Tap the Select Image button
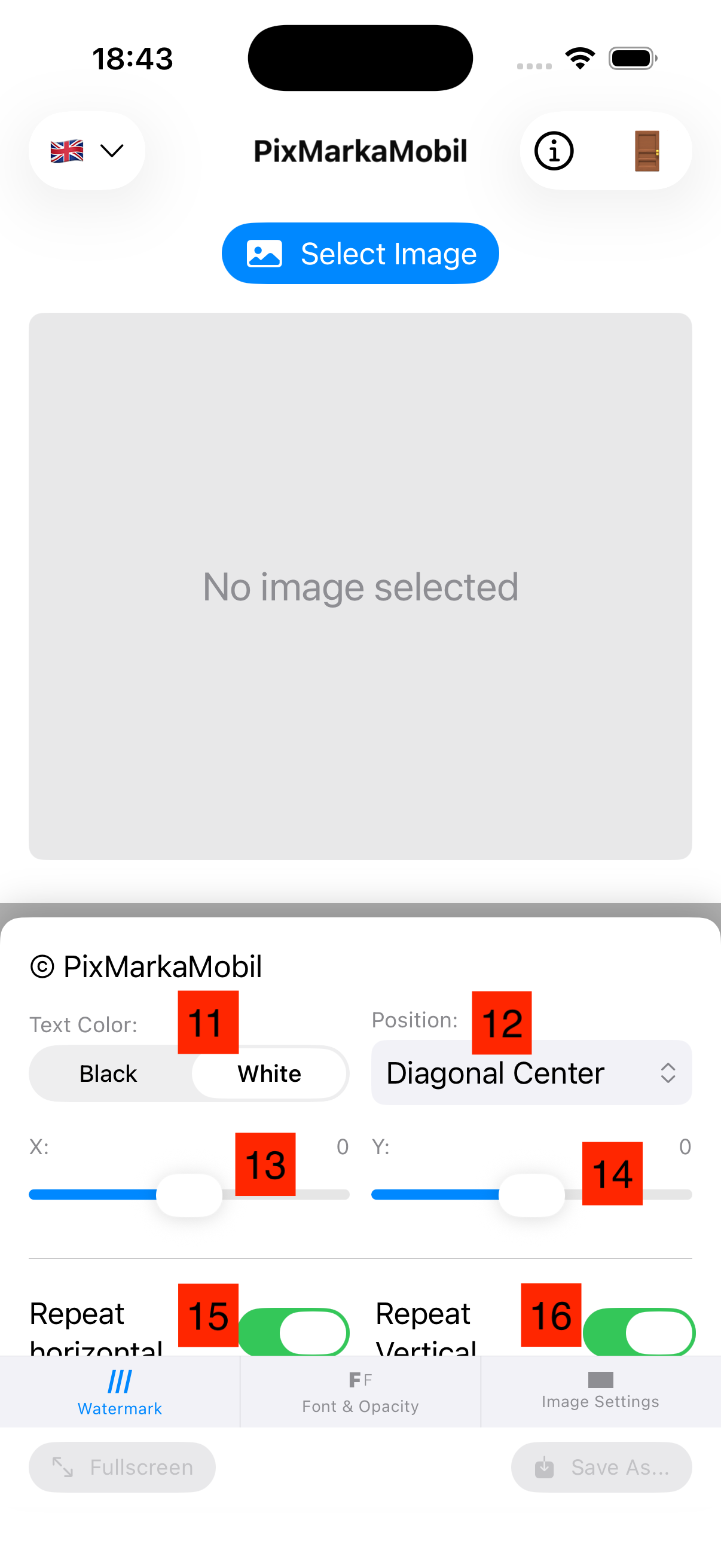 (360, 253)
